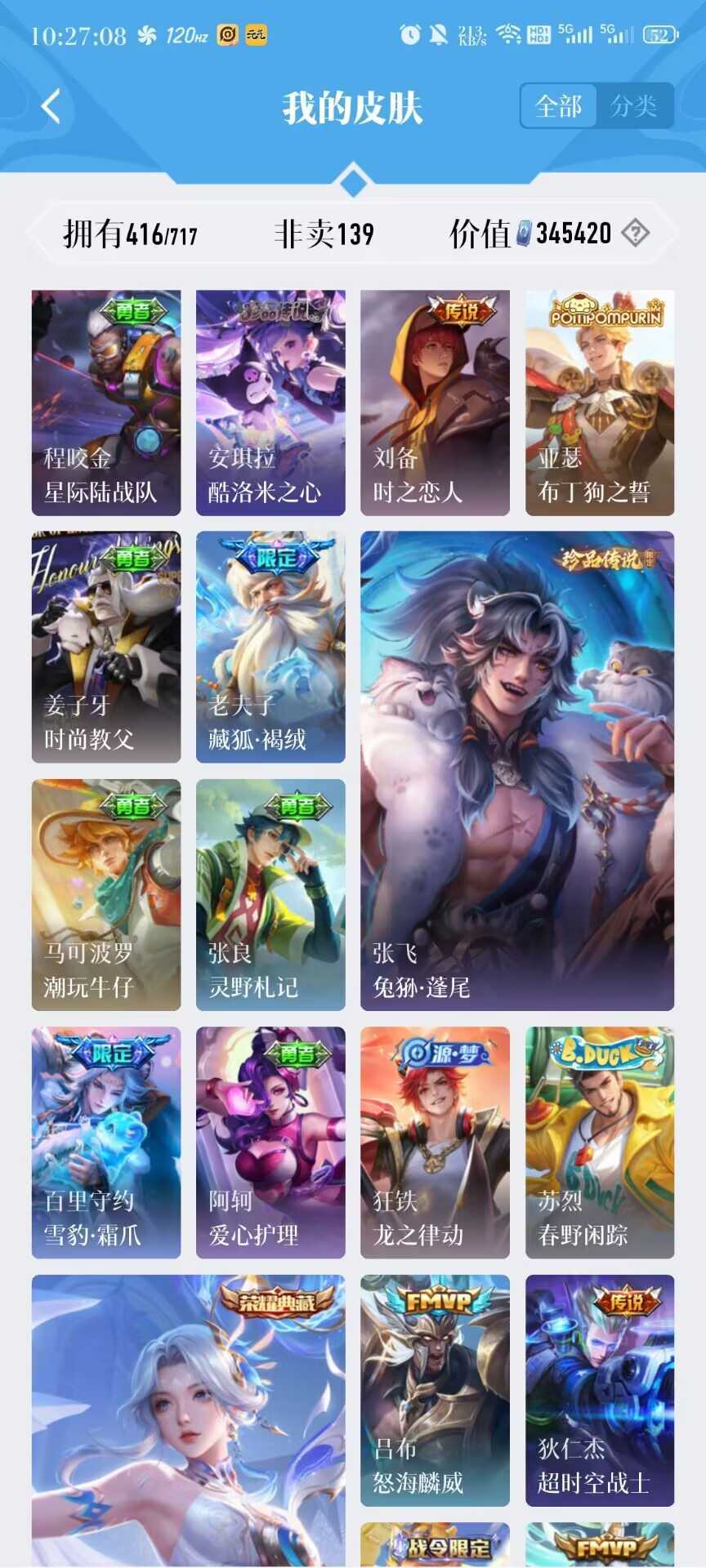
Task: Open the value help question-mark icon
Action: click(x=635, y=234)
